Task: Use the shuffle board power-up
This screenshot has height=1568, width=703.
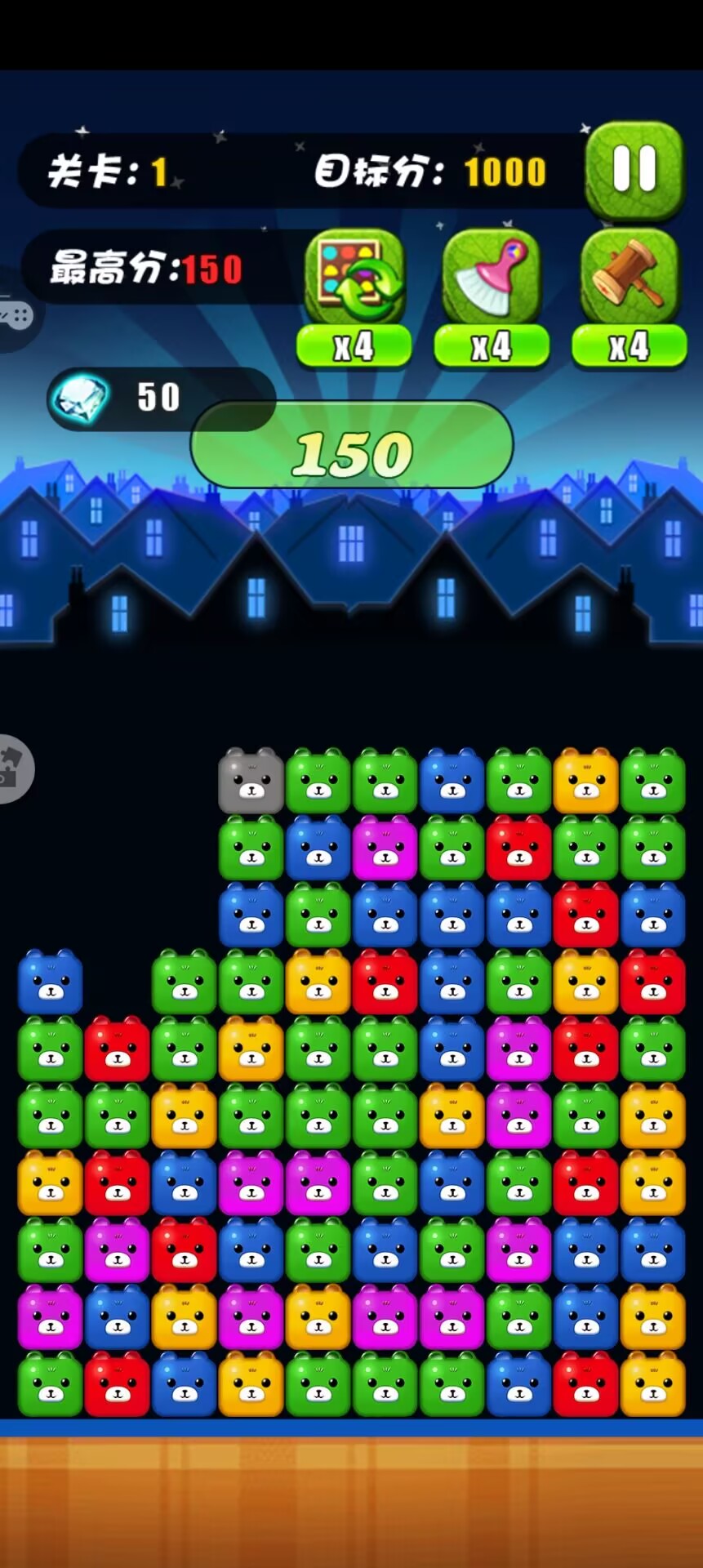Action: point(354,279)
